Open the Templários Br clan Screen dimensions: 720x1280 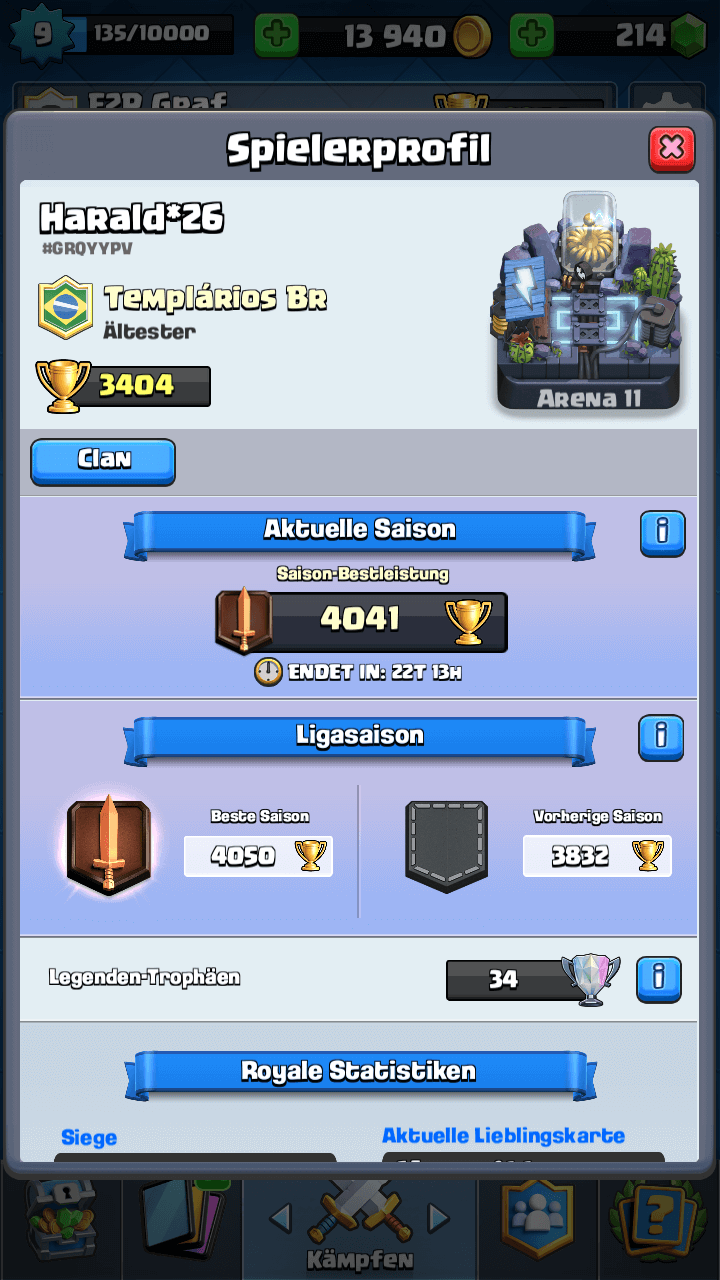(215, 298)
